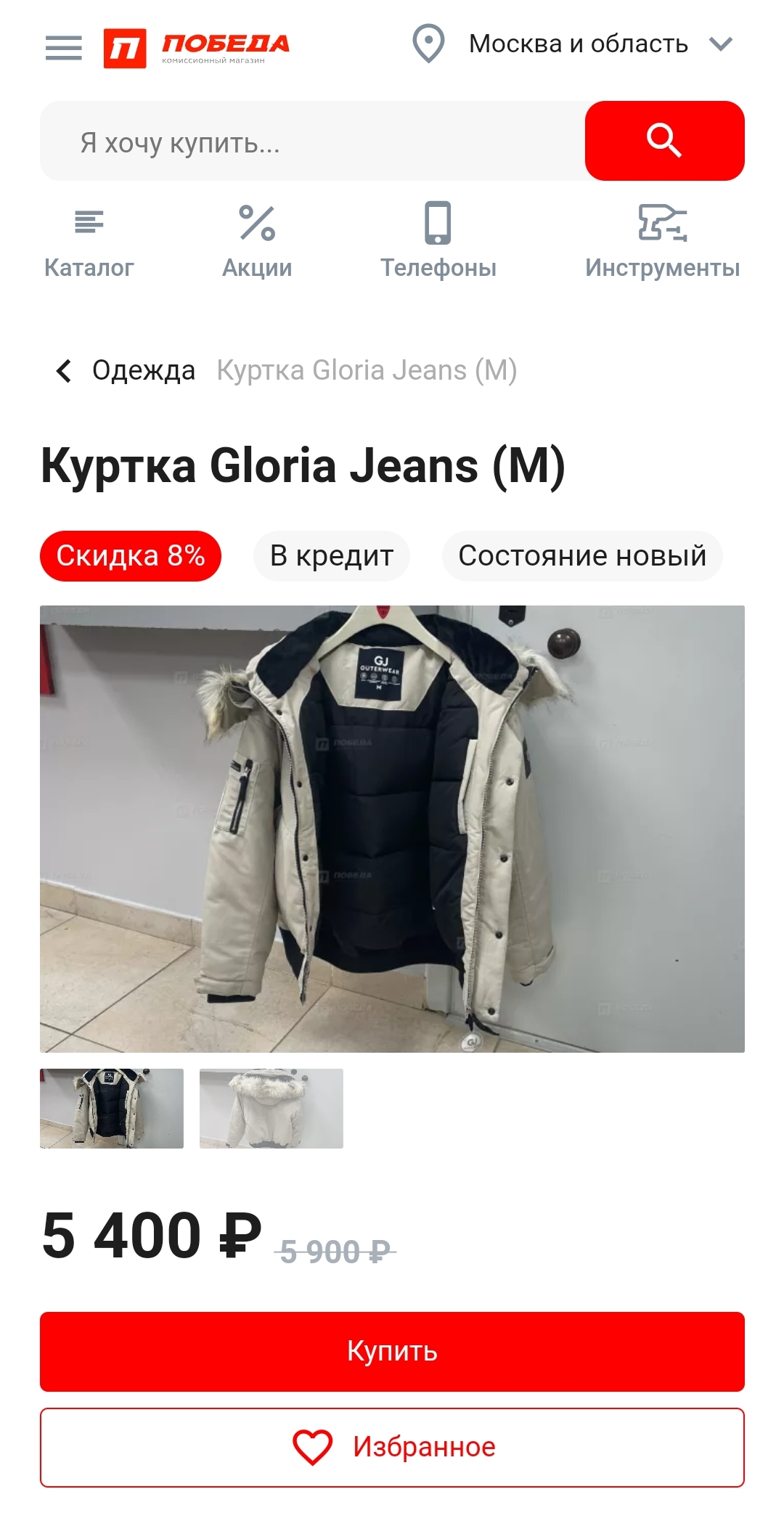Add the jacket to Избранное

[392, 1447]
